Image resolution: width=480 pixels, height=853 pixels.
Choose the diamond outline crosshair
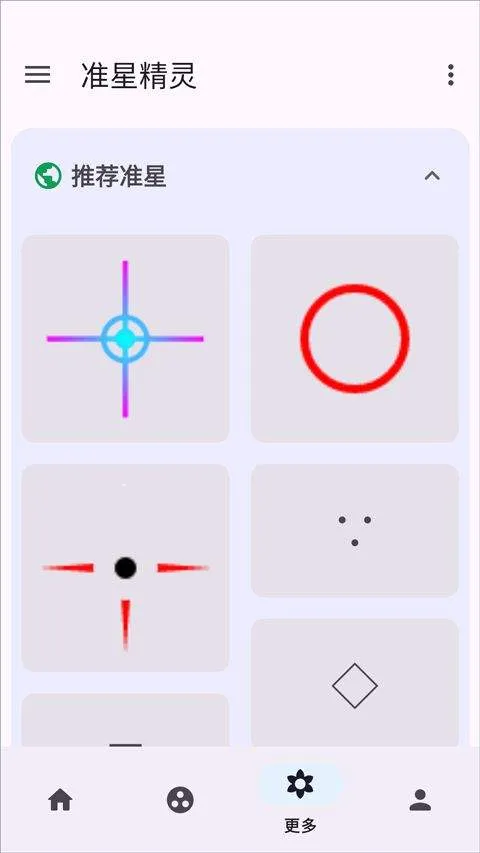(355, 683)
